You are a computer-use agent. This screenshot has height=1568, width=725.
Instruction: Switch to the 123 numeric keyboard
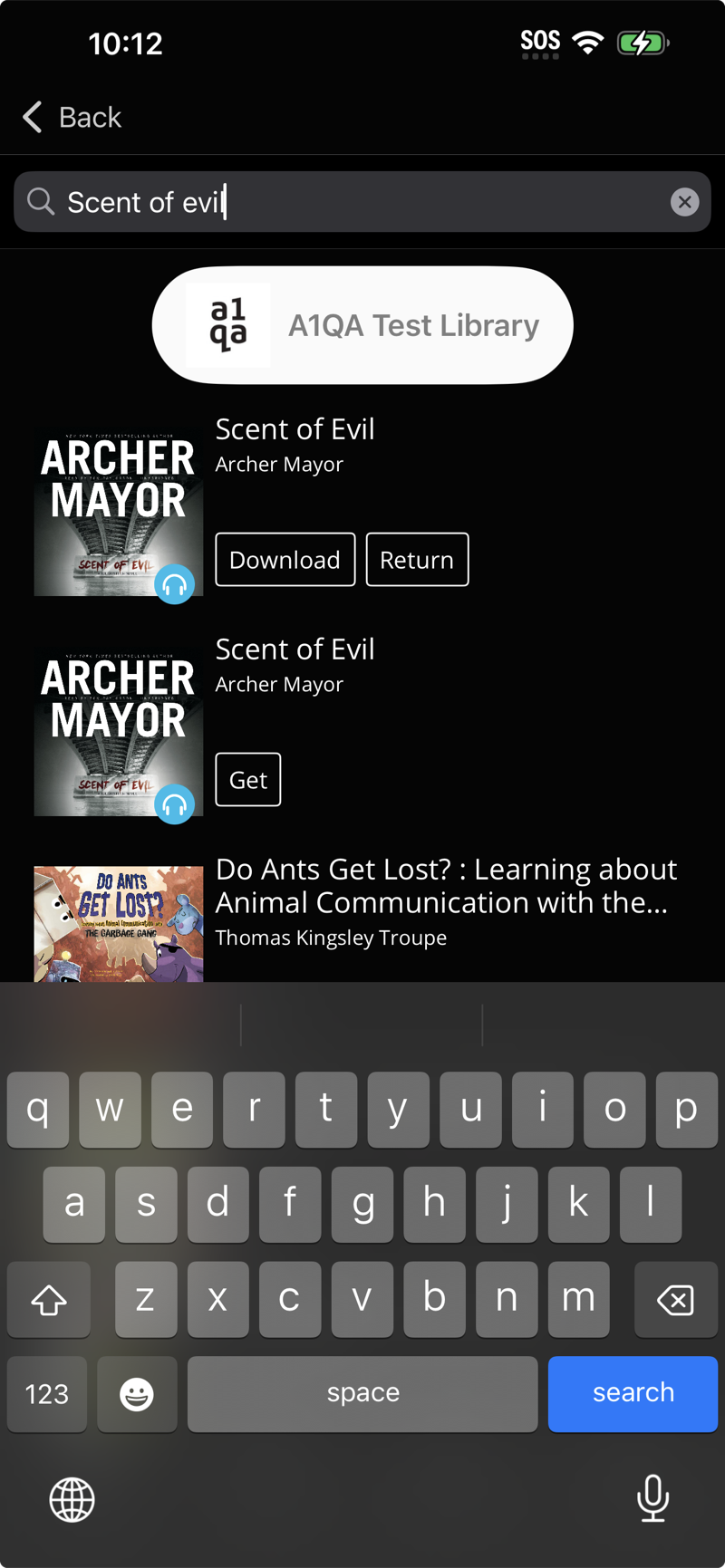[x=47, y=1393]
